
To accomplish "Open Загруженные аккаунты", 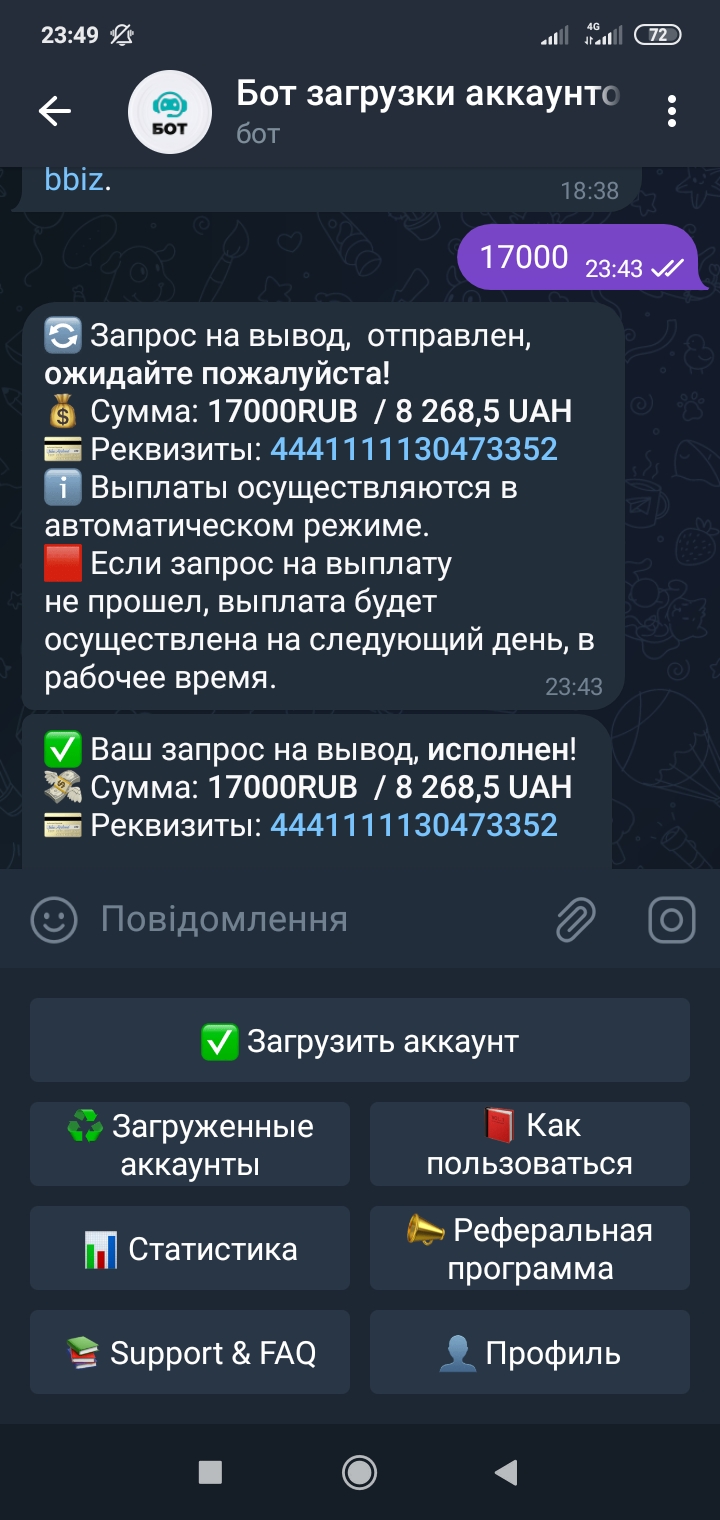I will coord(190,1145).
